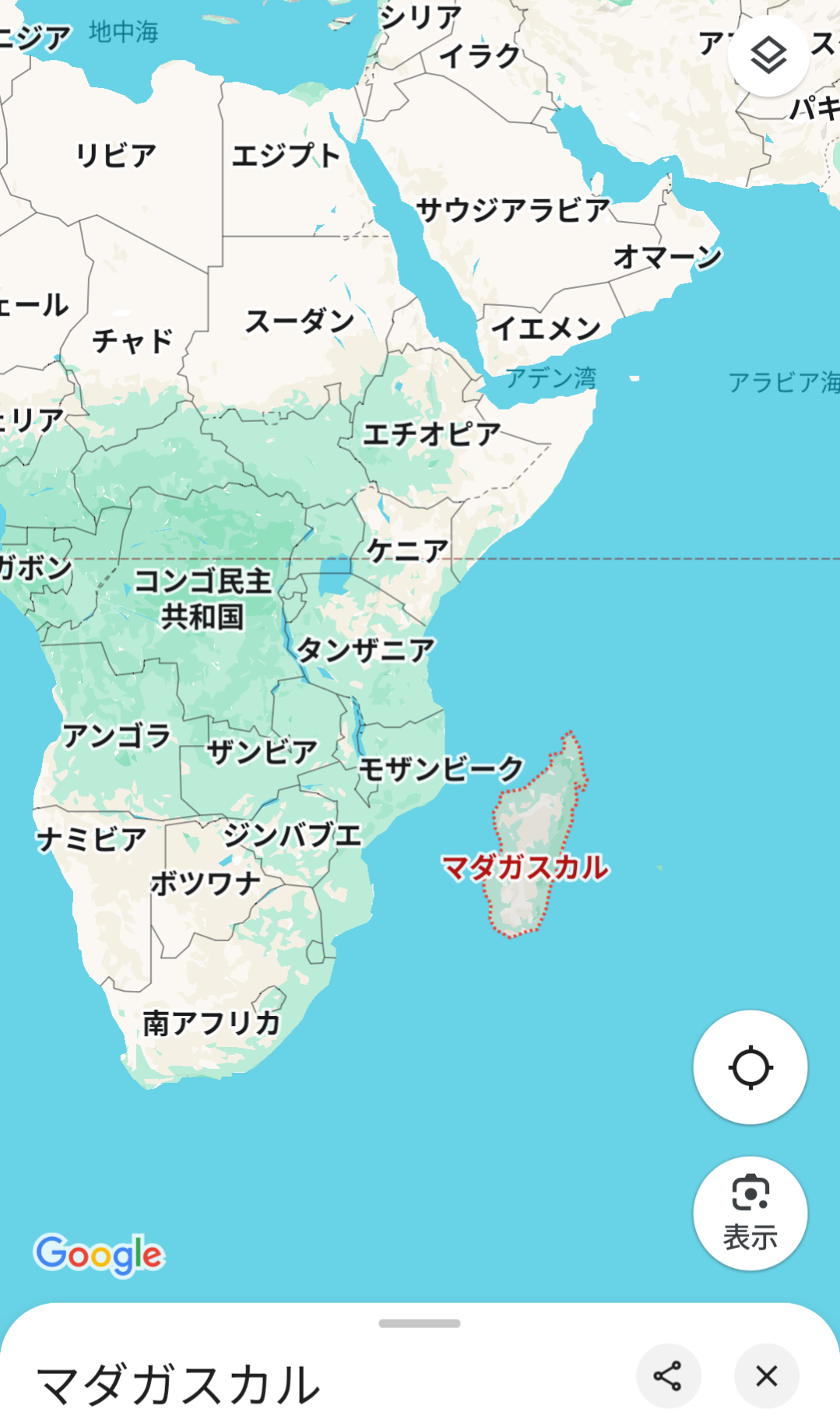Viewport: 840px width, 1416px height.
Task: Share the マダガスカル place
Action: [668, 1376]
